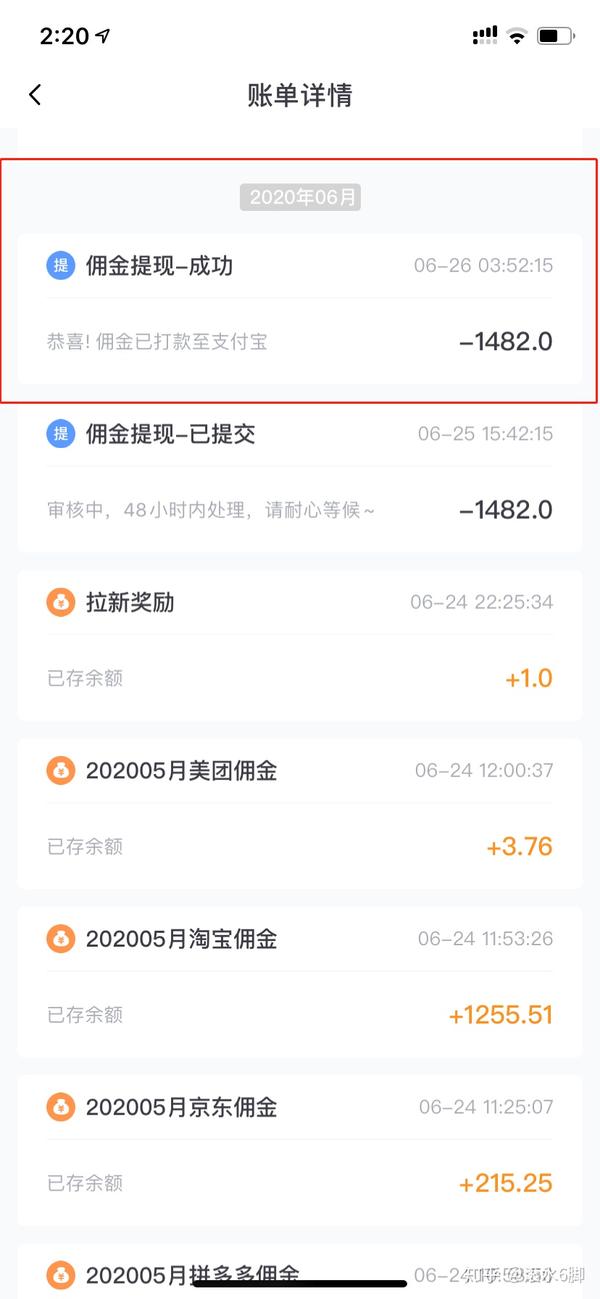The image size is (600, 1299).
Task: Go back from 账单详情 page
Action: click(36, 95)
